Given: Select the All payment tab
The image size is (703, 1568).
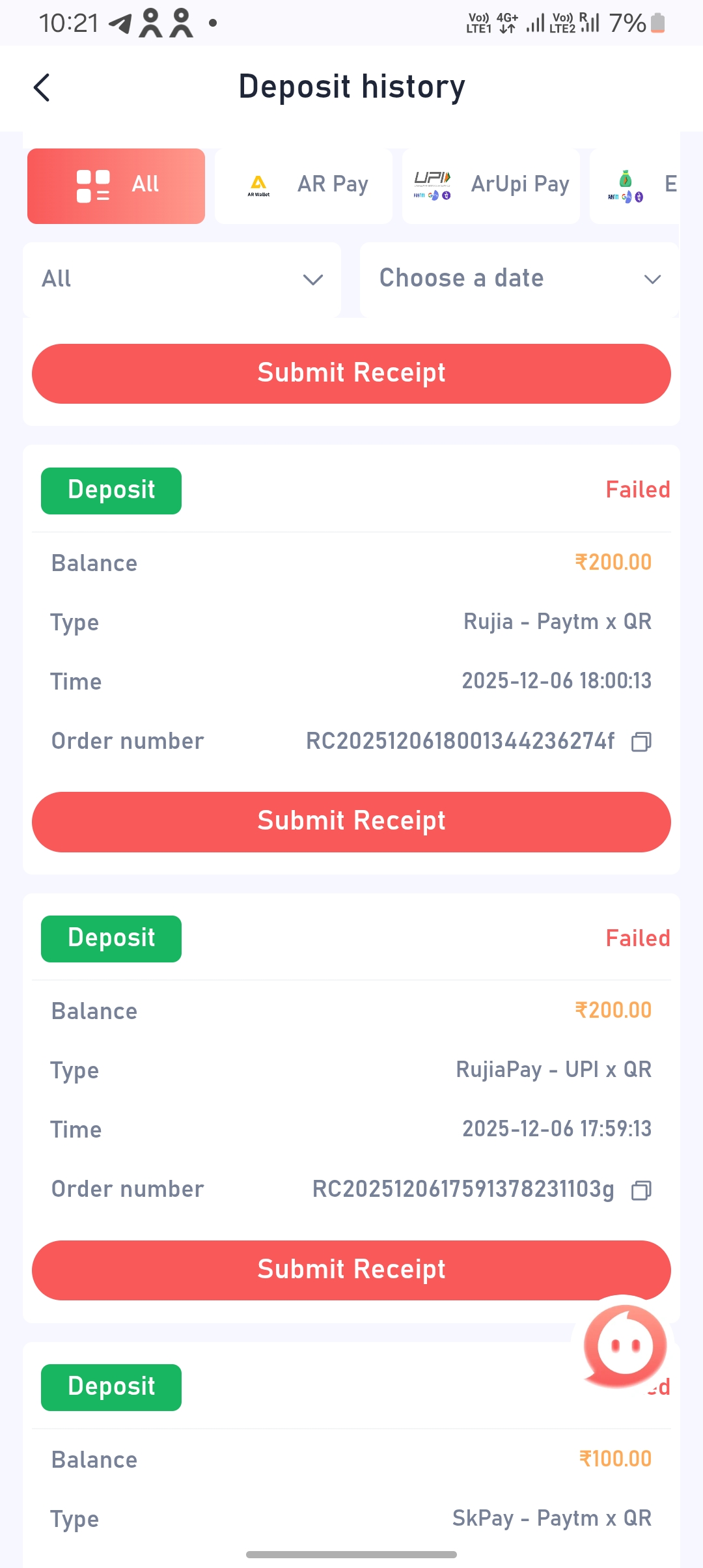Looking at the screenshot, I should point(116,186).
